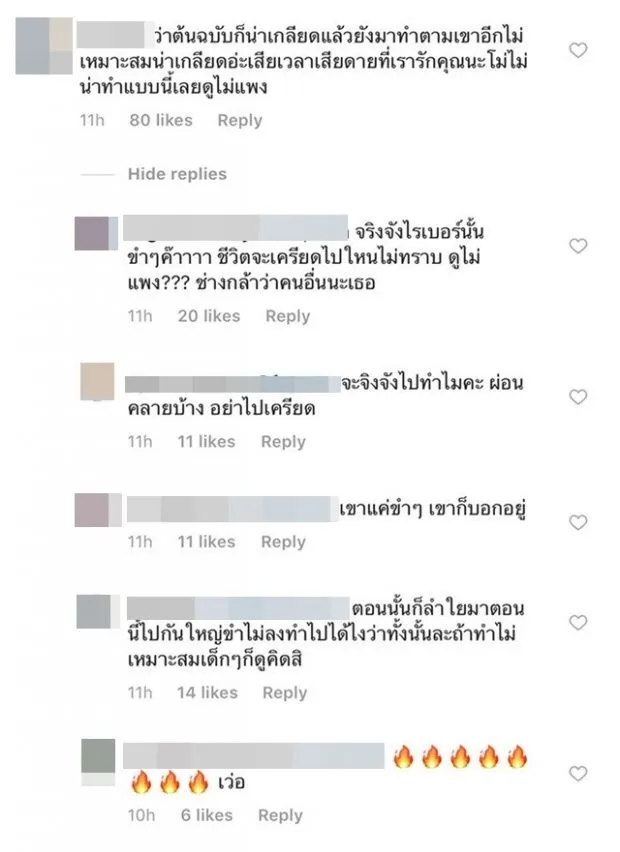Viewport: 620px width, 852px height.
Task: Reply to the comment ending อย่าไปเครียด
Action: pos(283,442)
